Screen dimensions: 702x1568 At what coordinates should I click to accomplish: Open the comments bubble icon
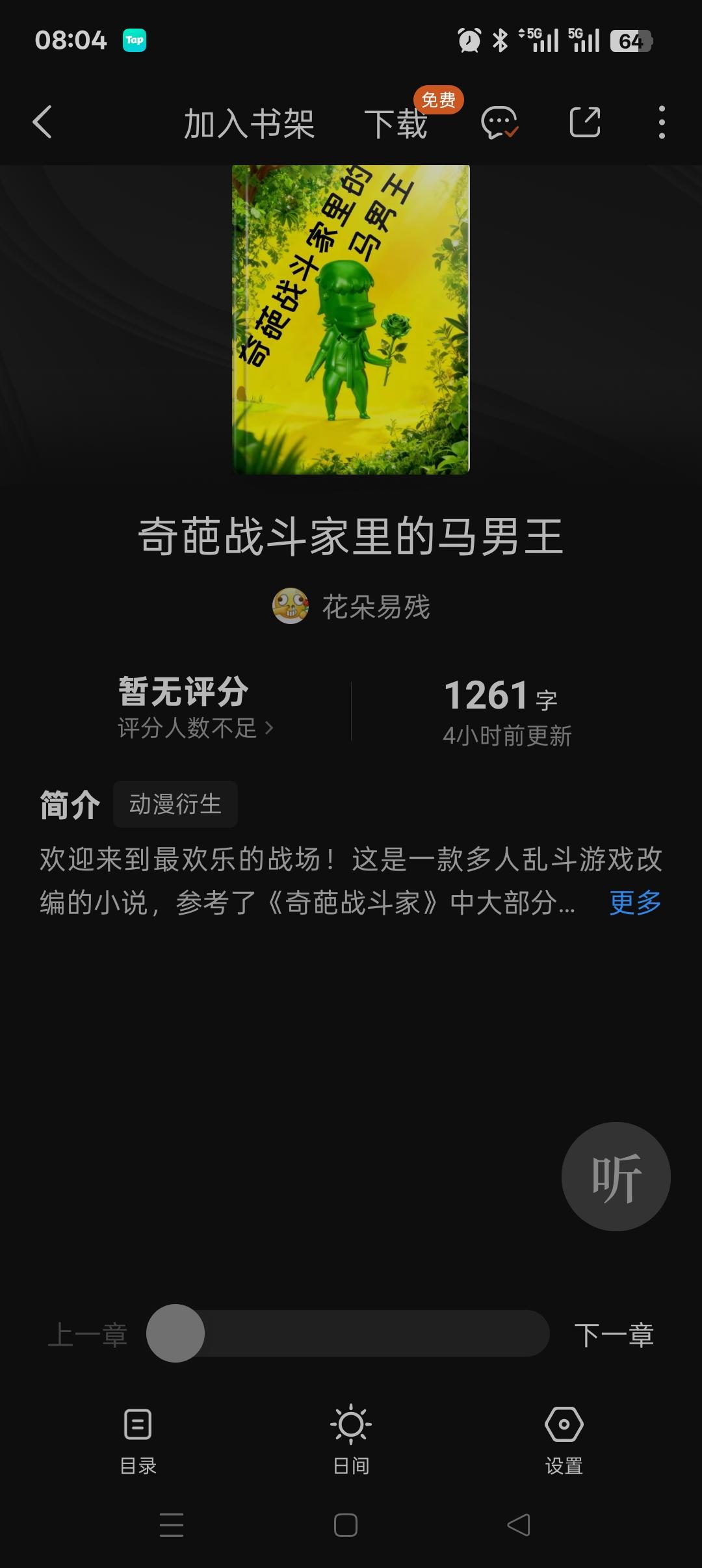(500, 124)
